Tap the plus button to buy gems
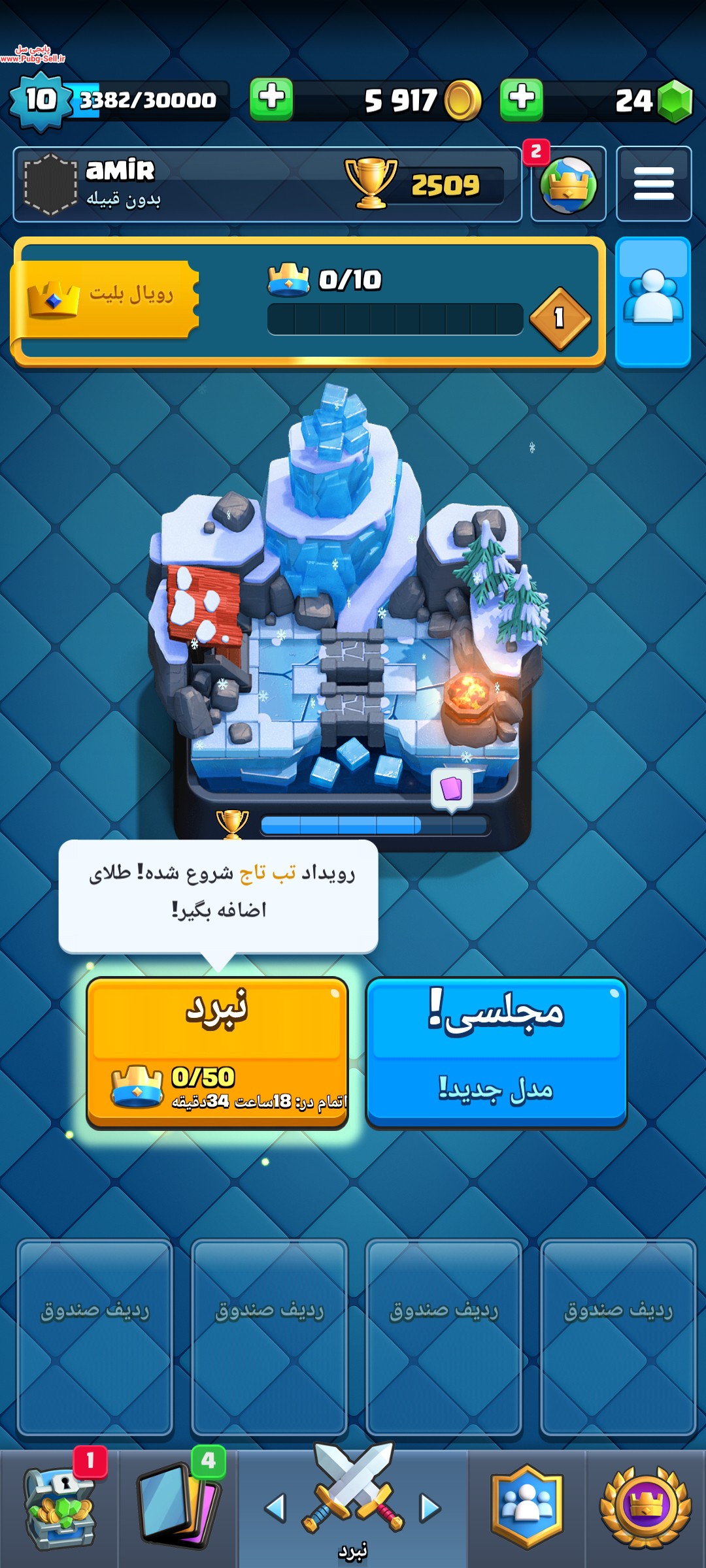706x1568 pixels. point(521,100)
